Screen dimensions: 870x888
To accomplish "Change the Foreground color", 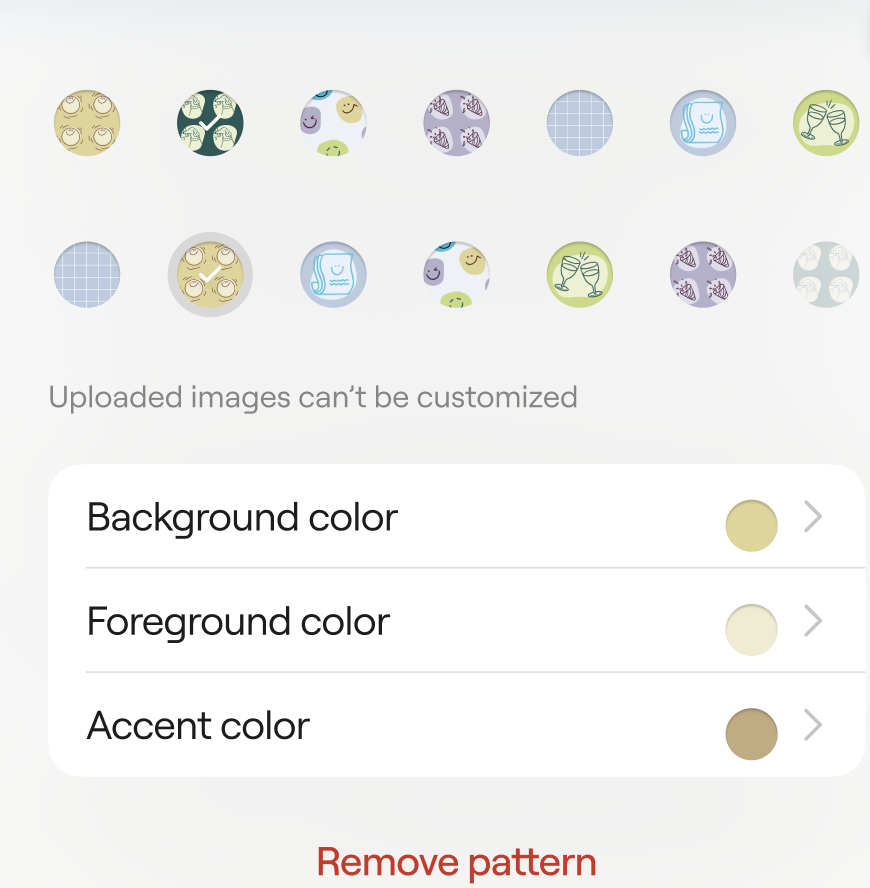I will (456, 621).
